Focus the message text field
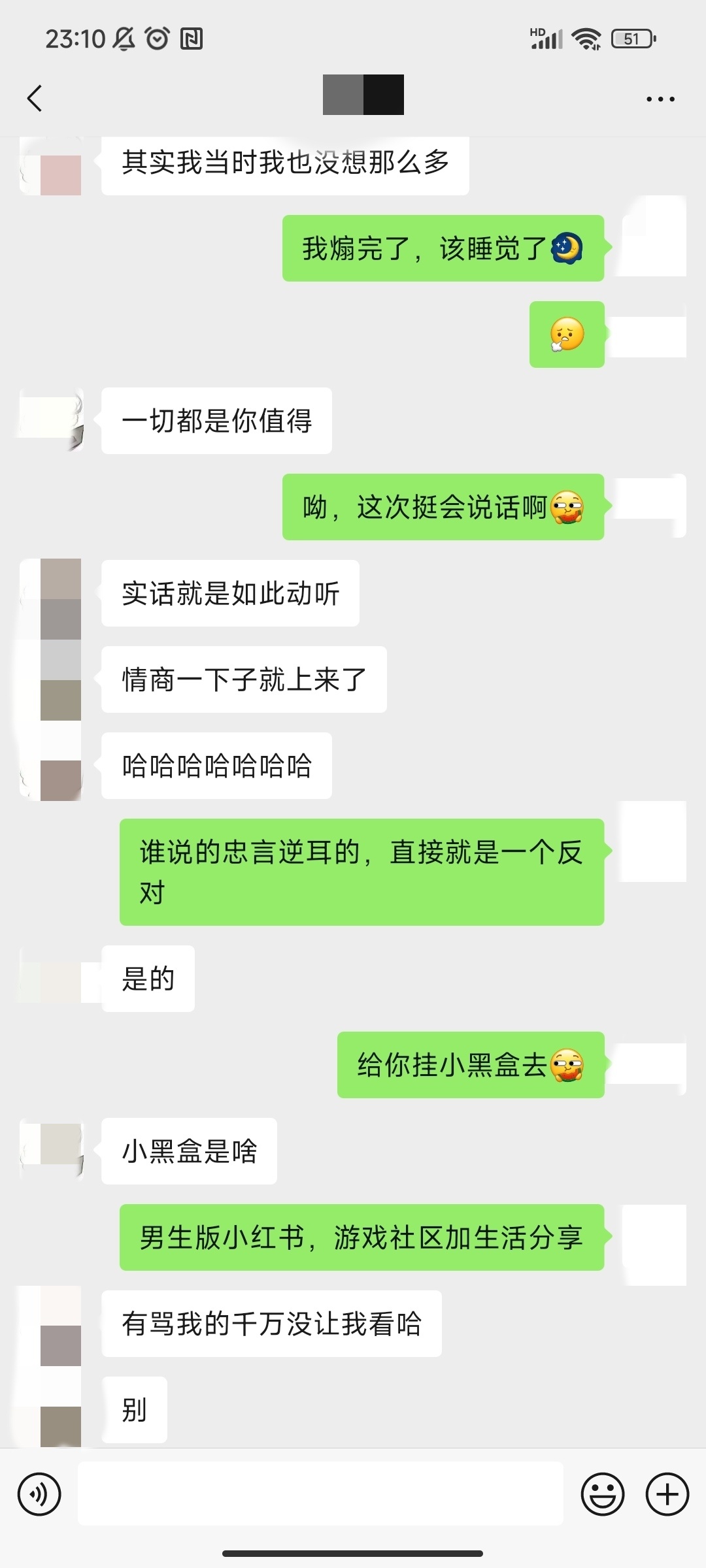The width and height of the screenshot is (706, 1568). (x=320, y=1494)
